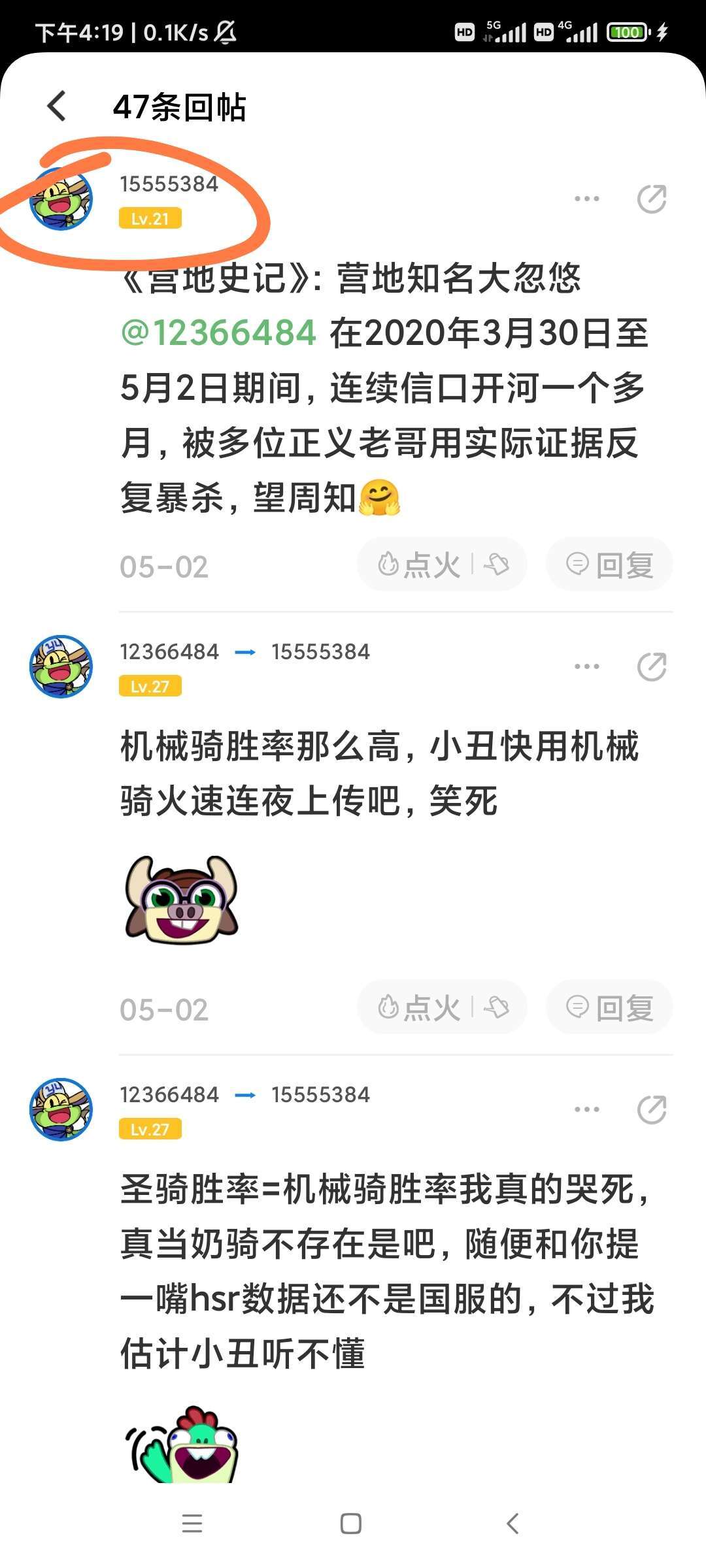706x1568 pixels.
Task: Tap 点火 on 15555384's post
Action: pos(420,564)
